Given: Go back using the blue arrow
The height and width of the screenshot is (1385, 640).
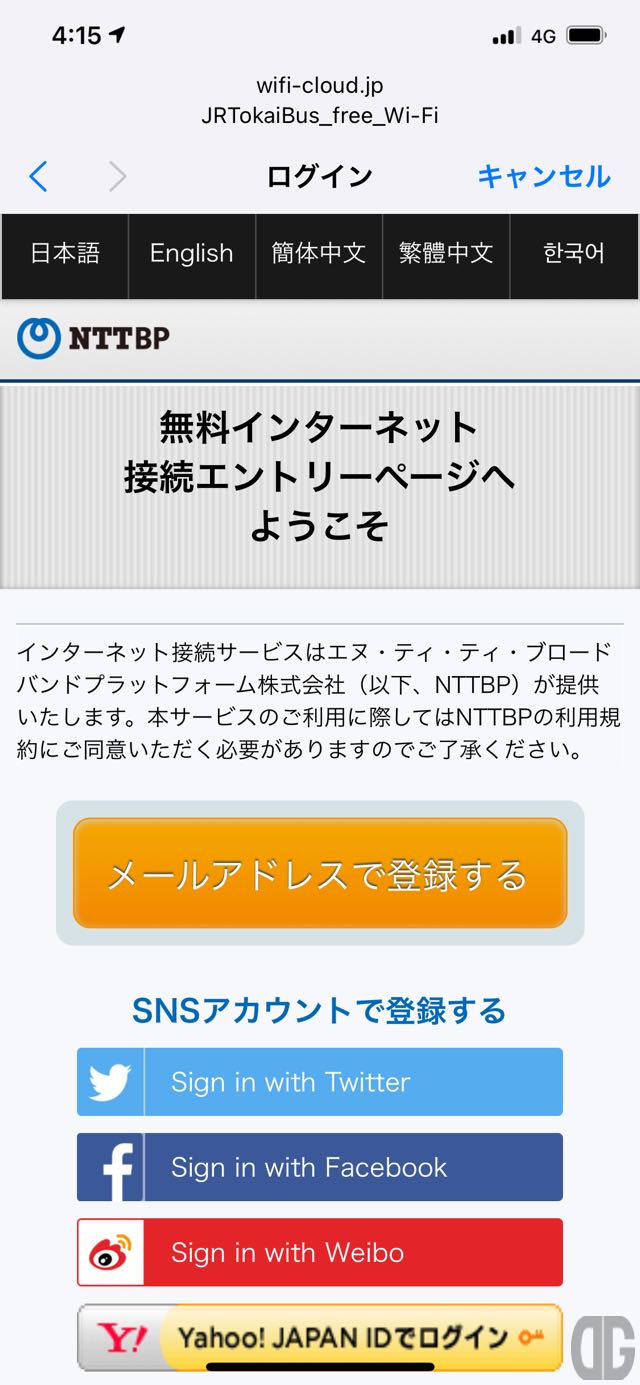Looking at the screenshot, I should (38, 177).
